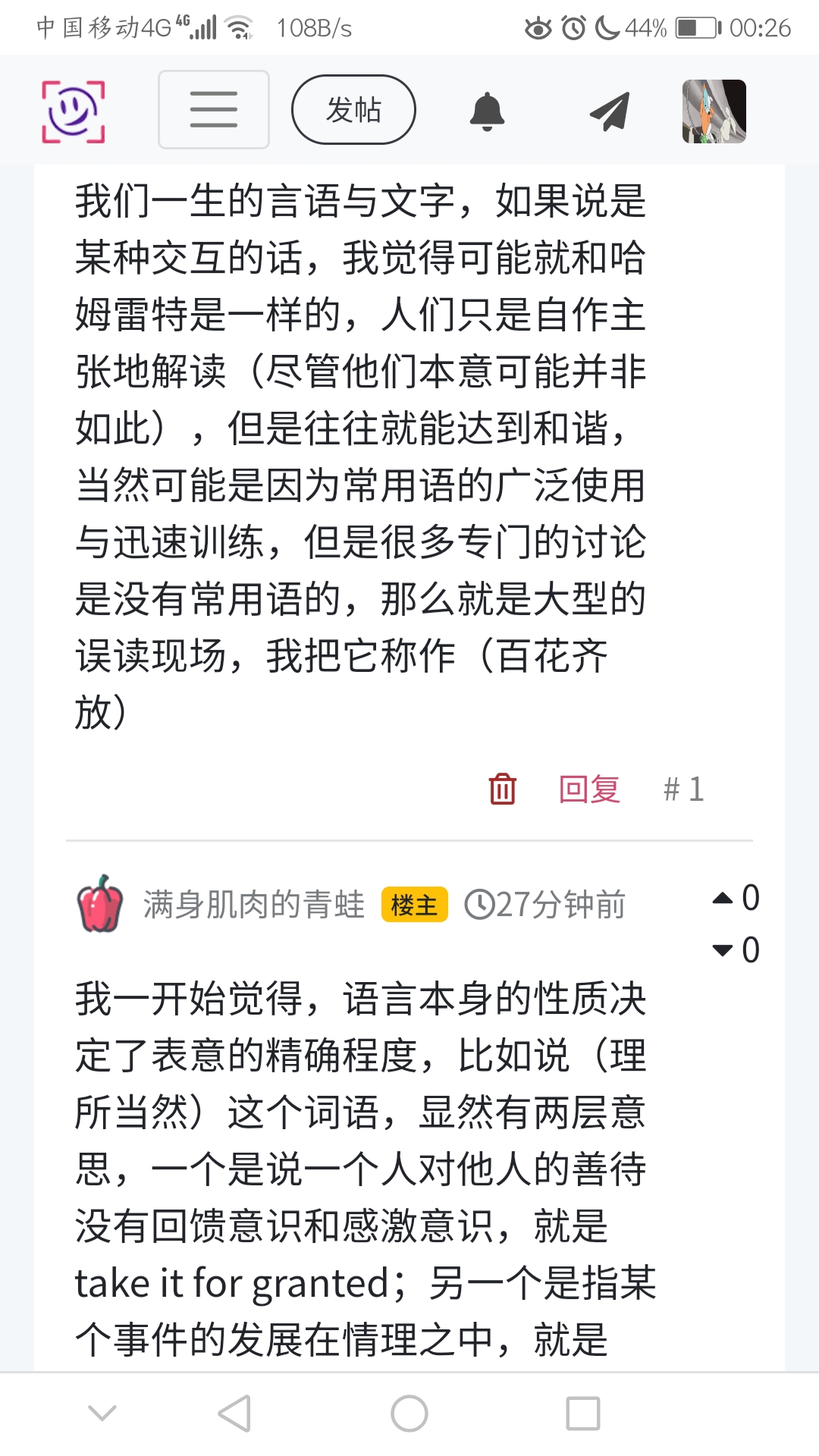Viewport: 819px width, 1456px height.
Task: Go back using the system back button
Action: coord(234,1414)
